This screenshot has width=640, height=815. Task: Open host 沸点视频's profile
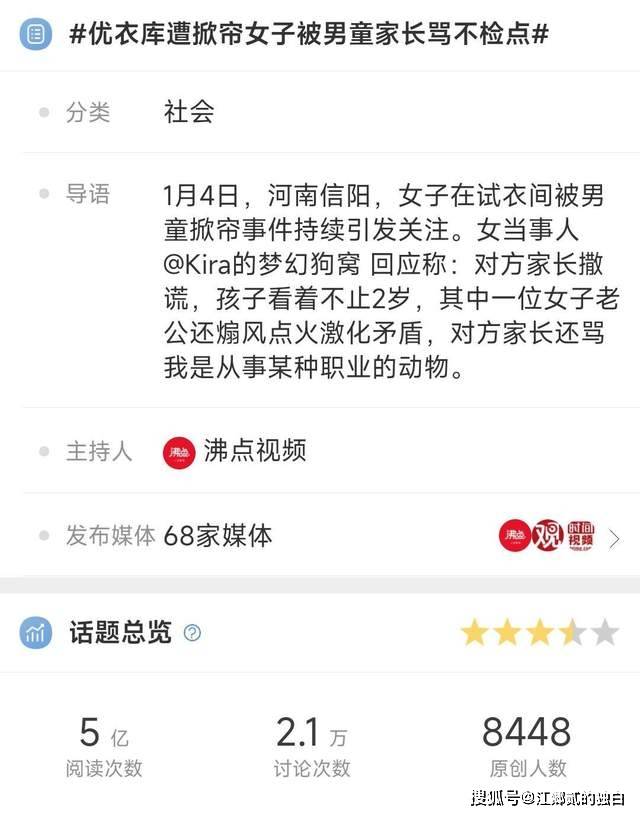pos(236,451)
